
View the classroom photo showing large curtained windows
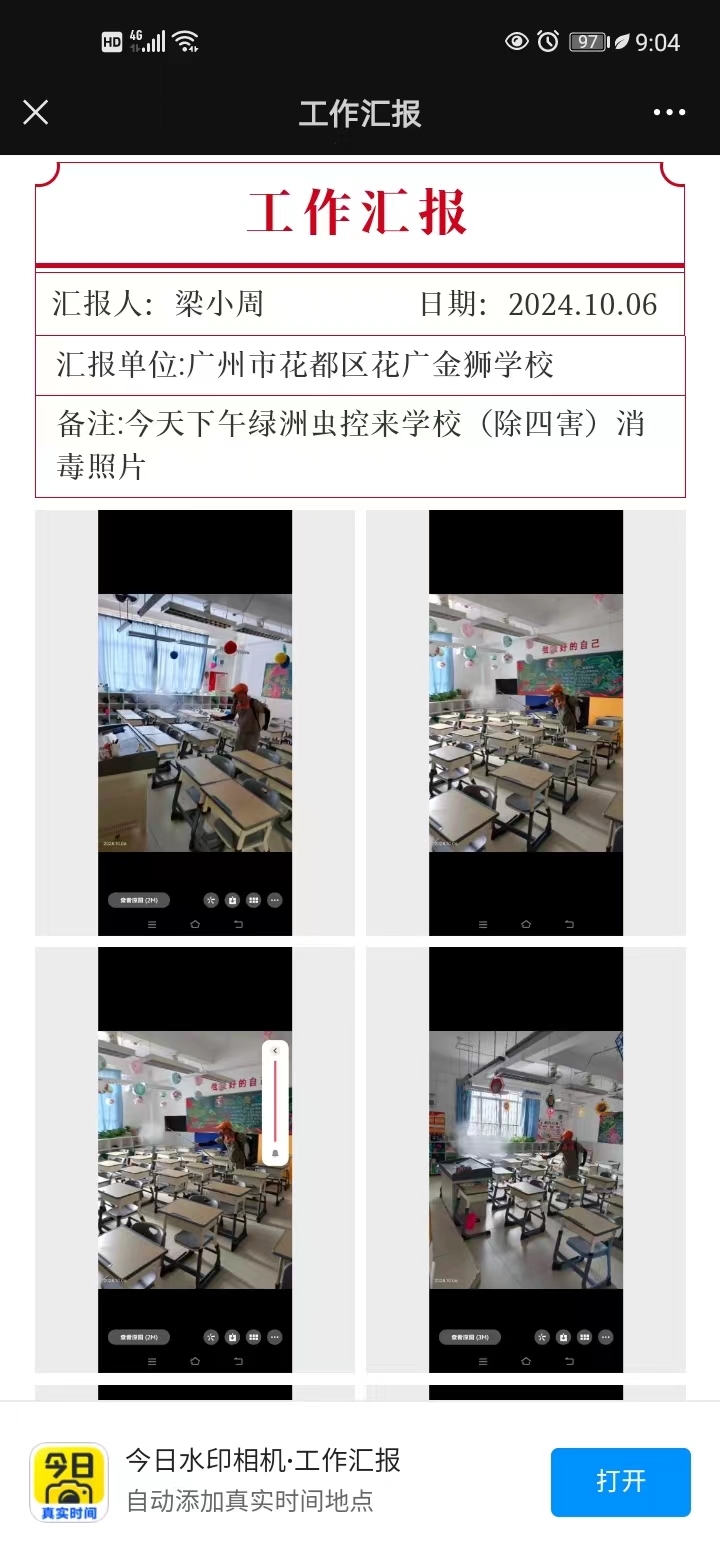point(195,723)
